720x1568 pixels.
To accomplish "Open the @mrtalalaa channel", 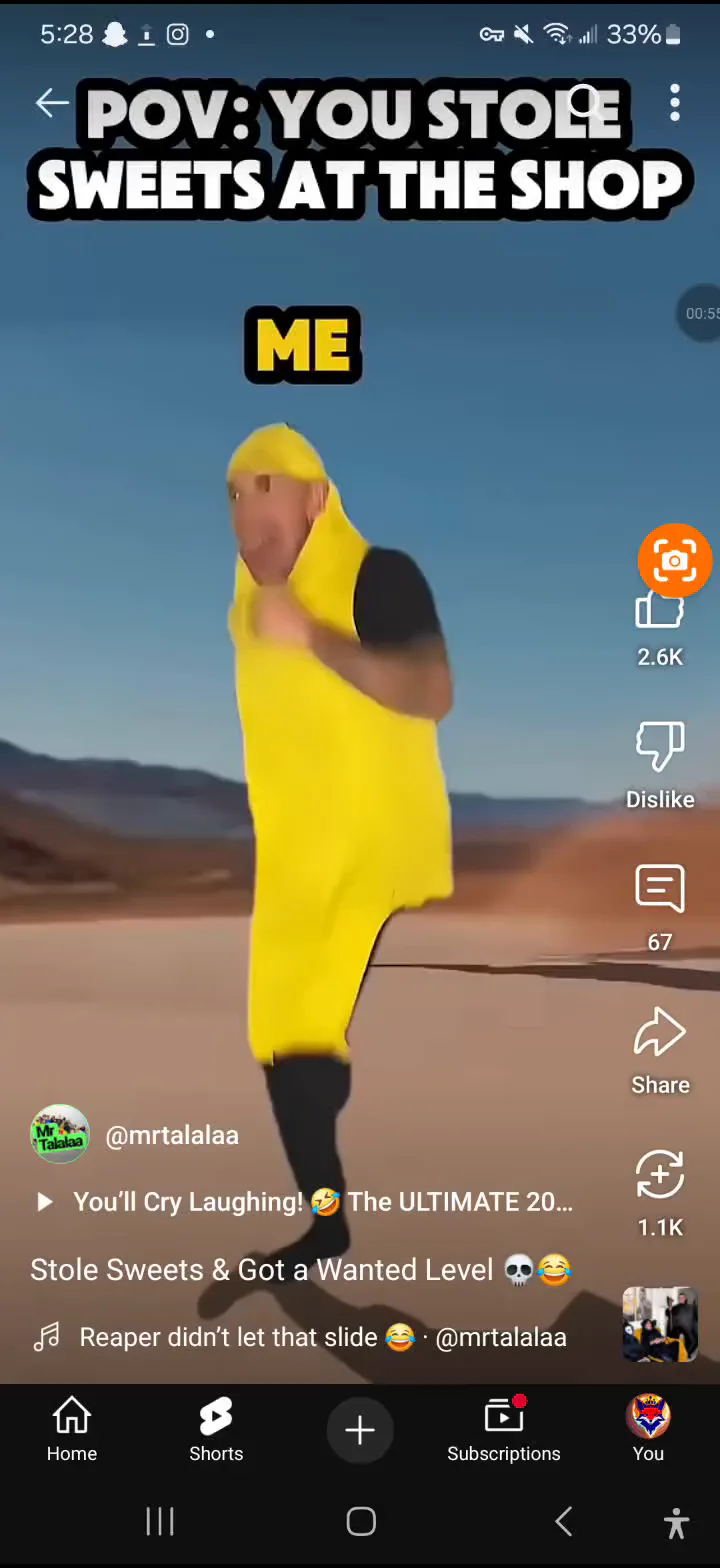I will 171,1135.
